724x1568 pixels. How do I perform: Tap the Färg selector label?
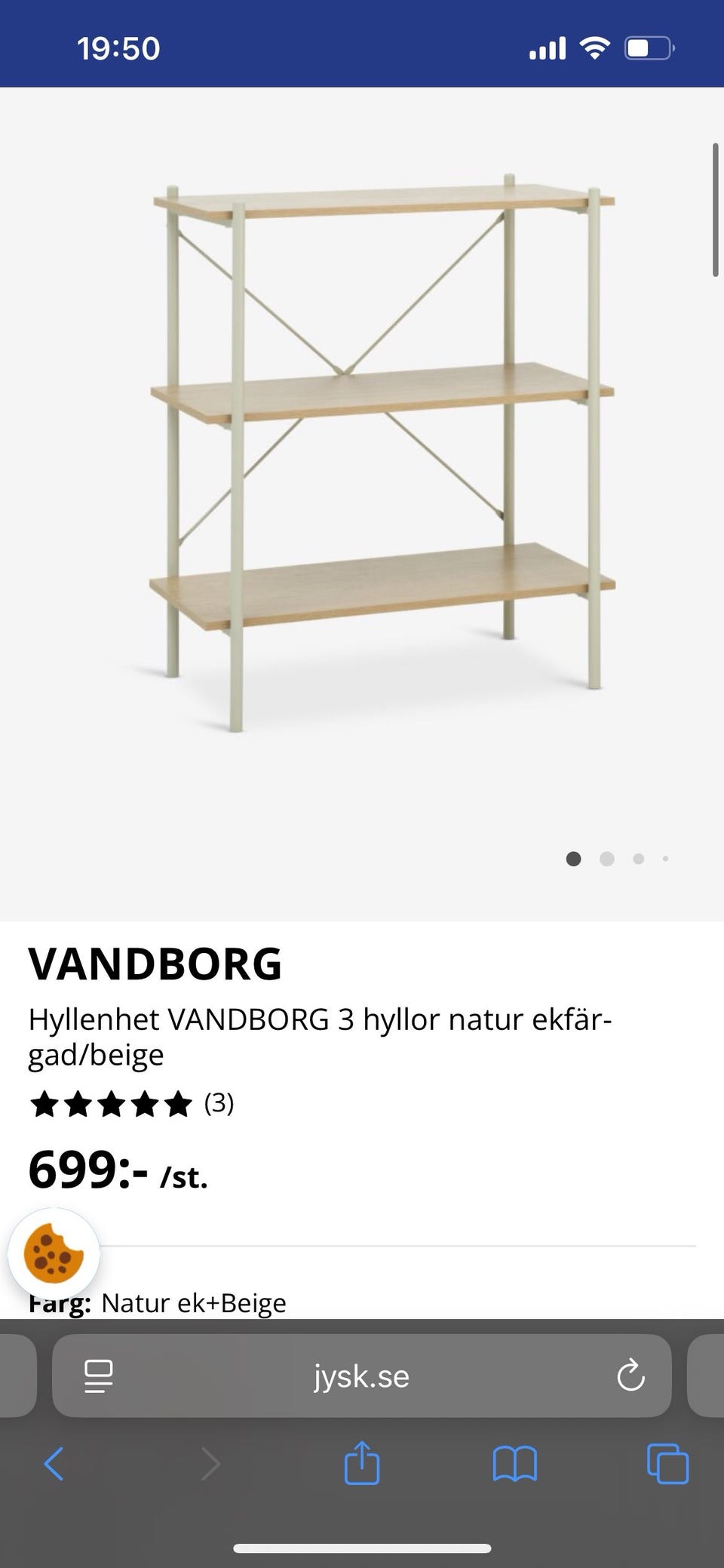pos(59,1302)
